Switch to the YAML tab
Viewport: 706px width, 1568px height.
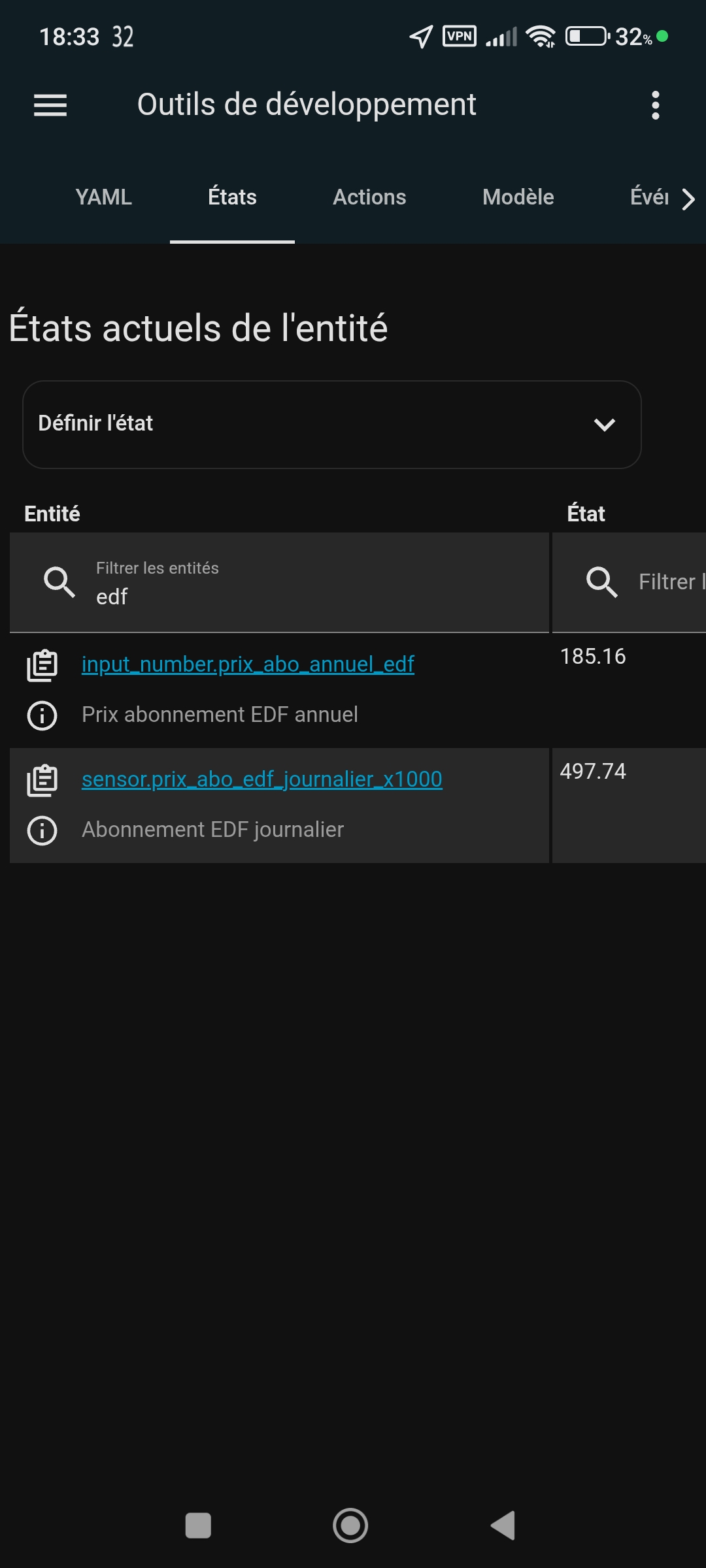pos(103,197)
